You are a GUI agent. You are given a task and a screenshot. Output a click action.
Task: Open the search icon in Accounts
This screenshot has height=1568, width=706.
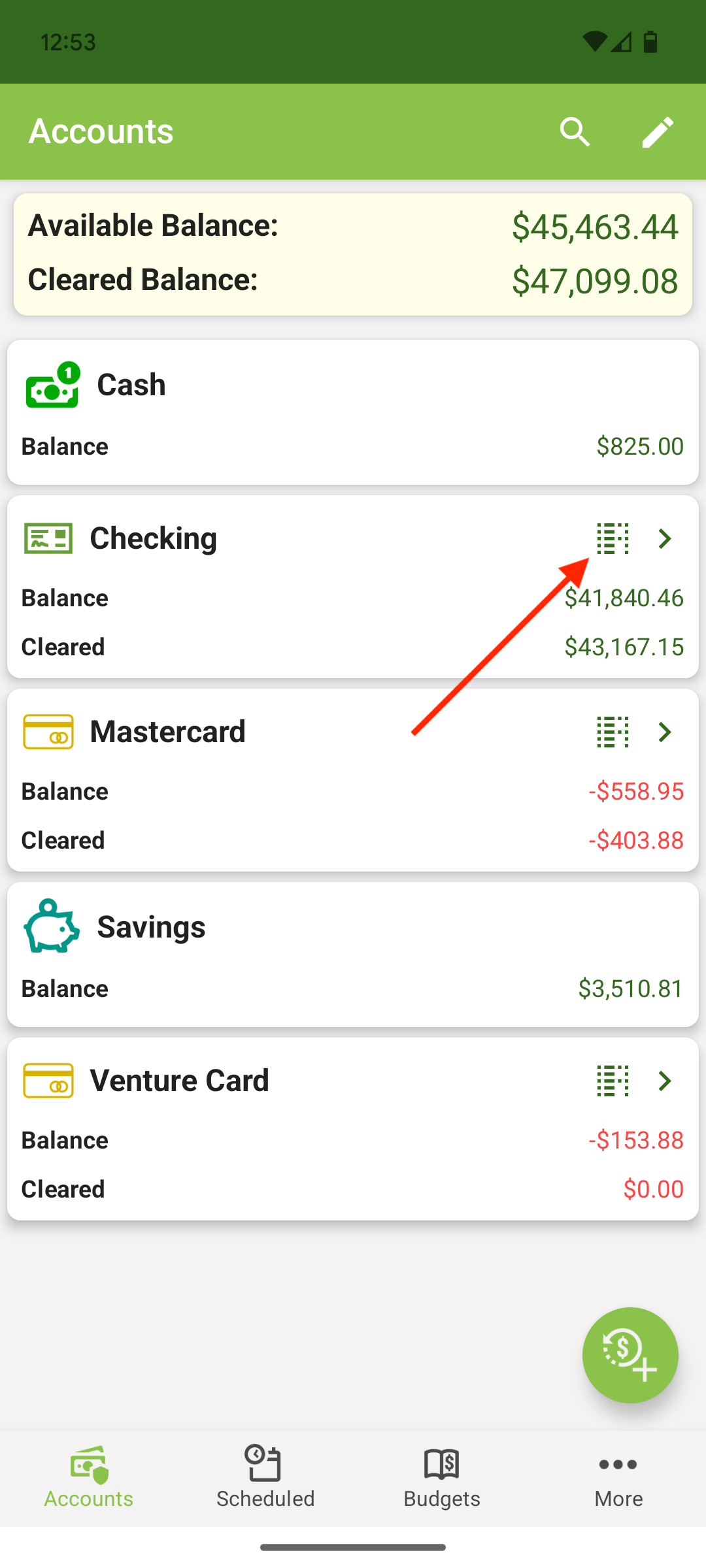click(575, 132)
